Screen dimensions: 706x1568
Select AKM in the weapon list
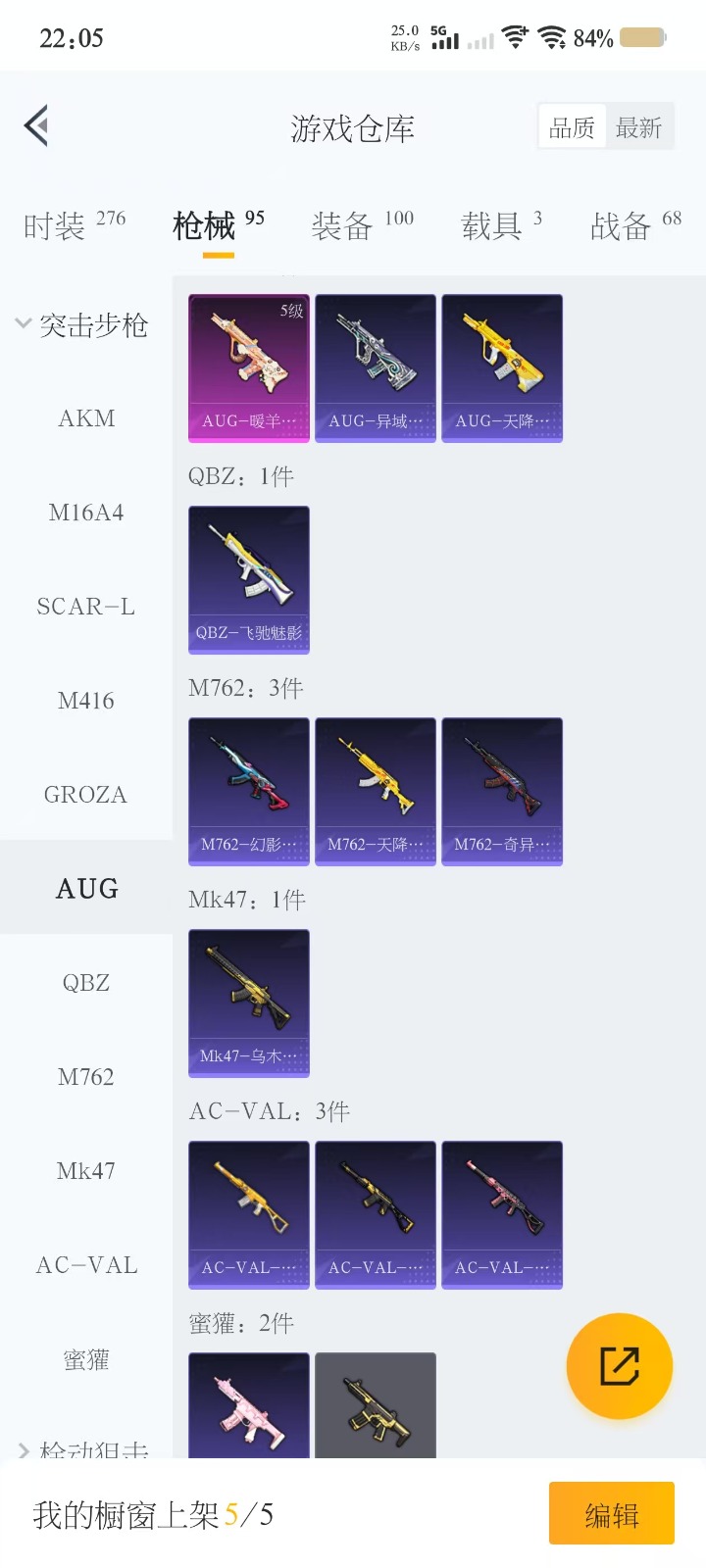tap(86, 418)
